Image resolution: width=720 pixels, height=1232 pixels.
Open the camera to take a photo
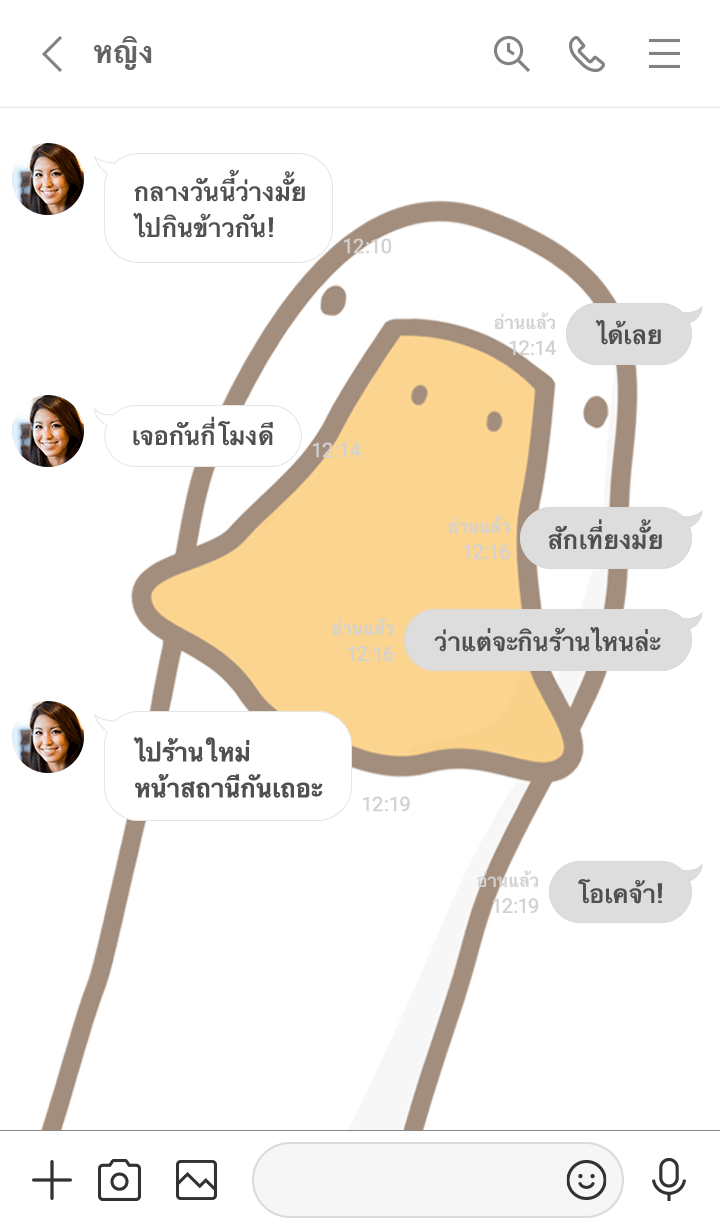119,1181
